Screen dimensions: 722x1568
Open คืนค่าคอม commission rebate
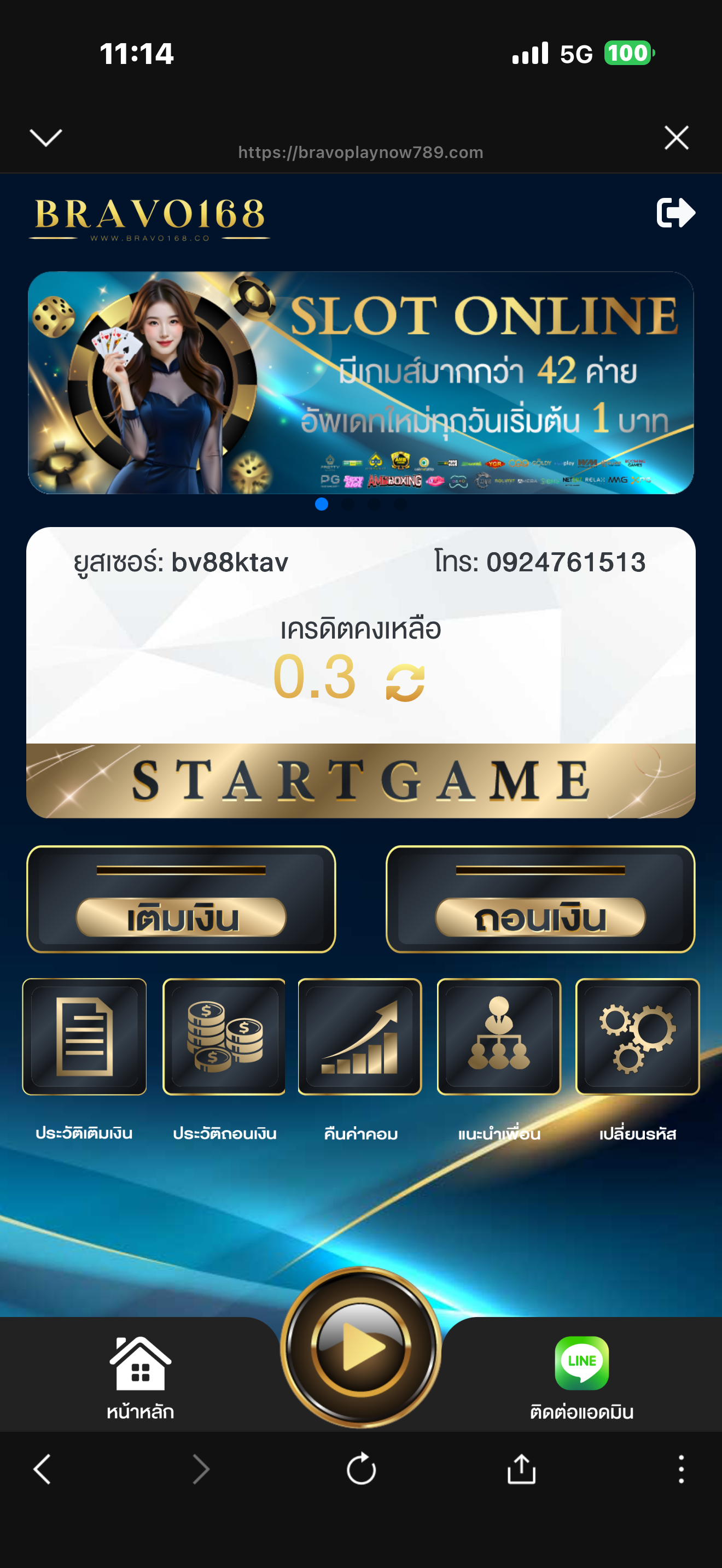(360, 1037)
